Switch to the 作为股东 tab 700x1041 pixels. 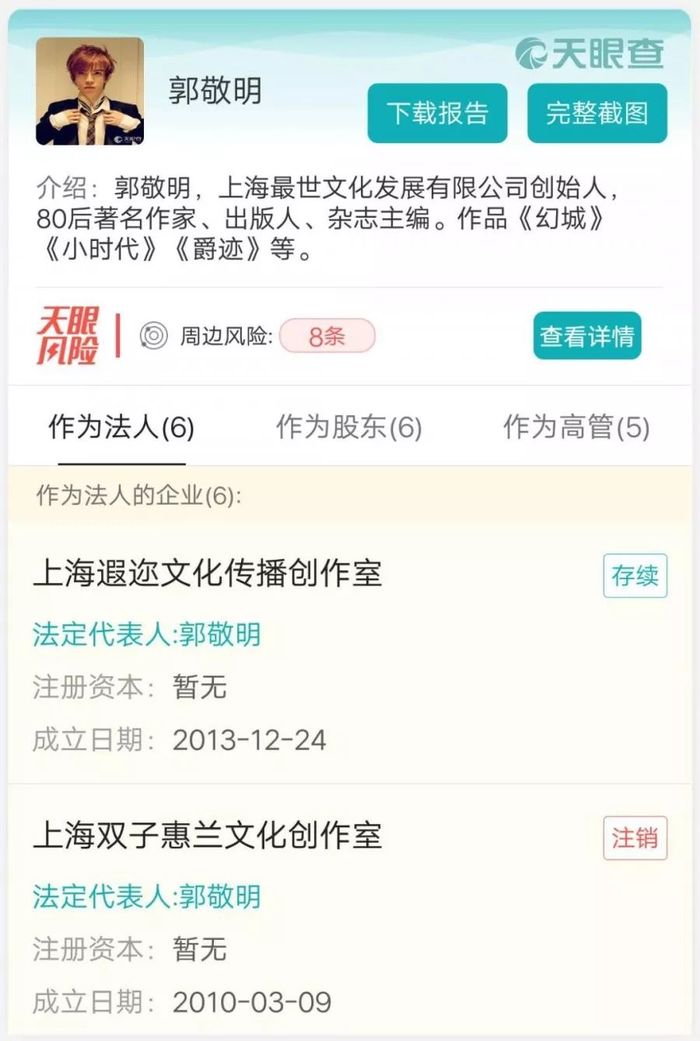pos(349,428)
